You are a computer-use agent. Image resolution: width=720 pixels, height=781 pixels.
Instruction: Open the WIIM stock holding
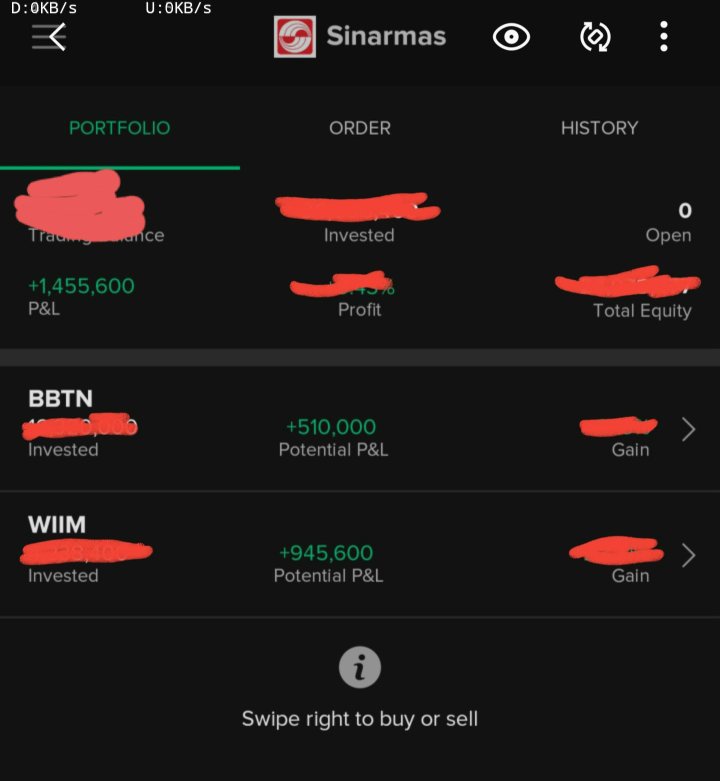point(360,554)
